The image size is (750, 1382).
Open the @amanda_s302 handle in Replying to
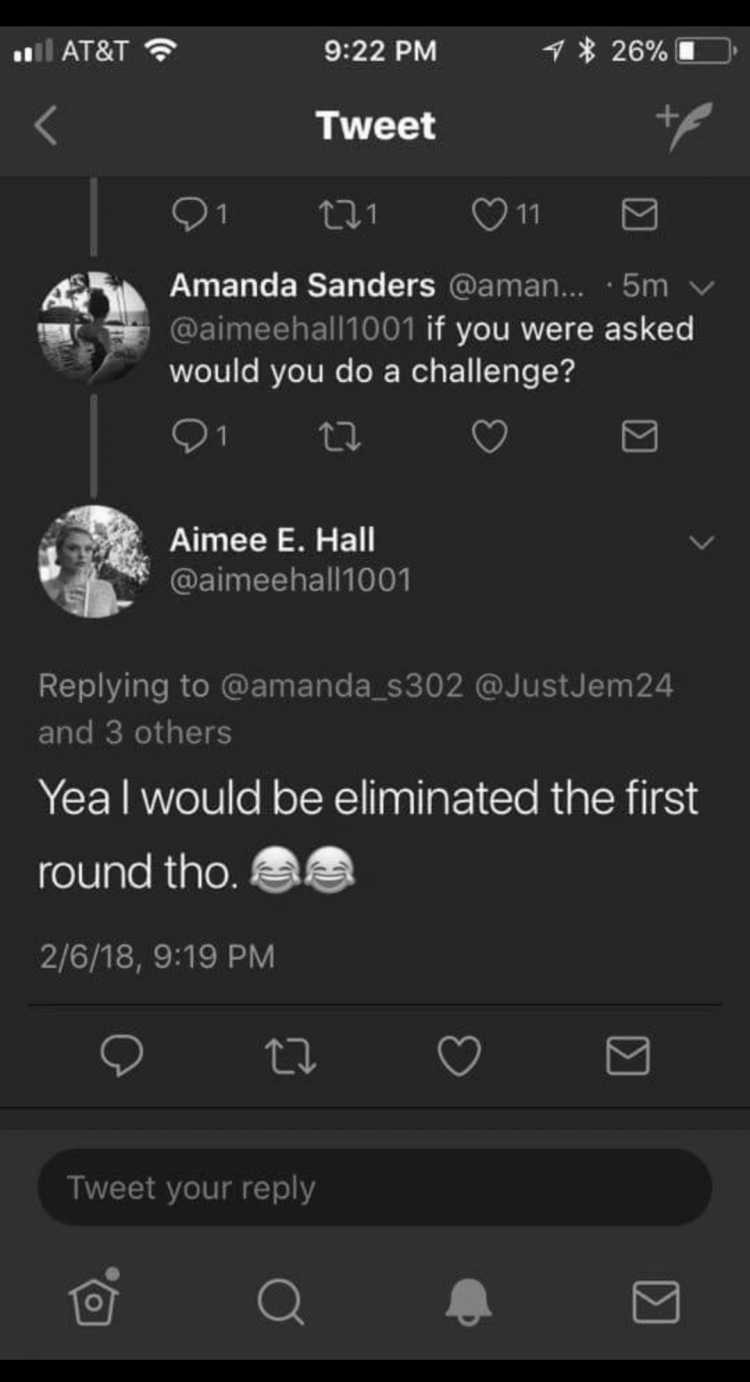342,686
